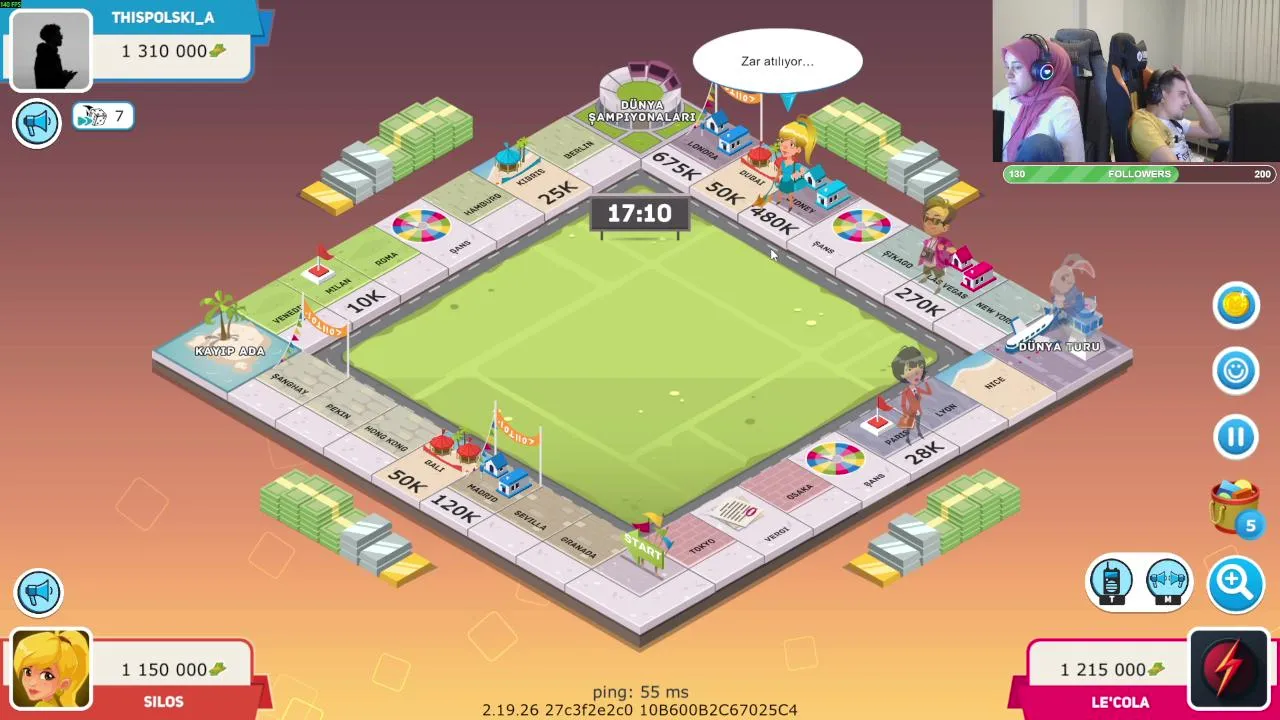Viewport: 1280px width, 720px height.
Task: Open the smiley emoji picker
Action: click(x=1235, y=371)
